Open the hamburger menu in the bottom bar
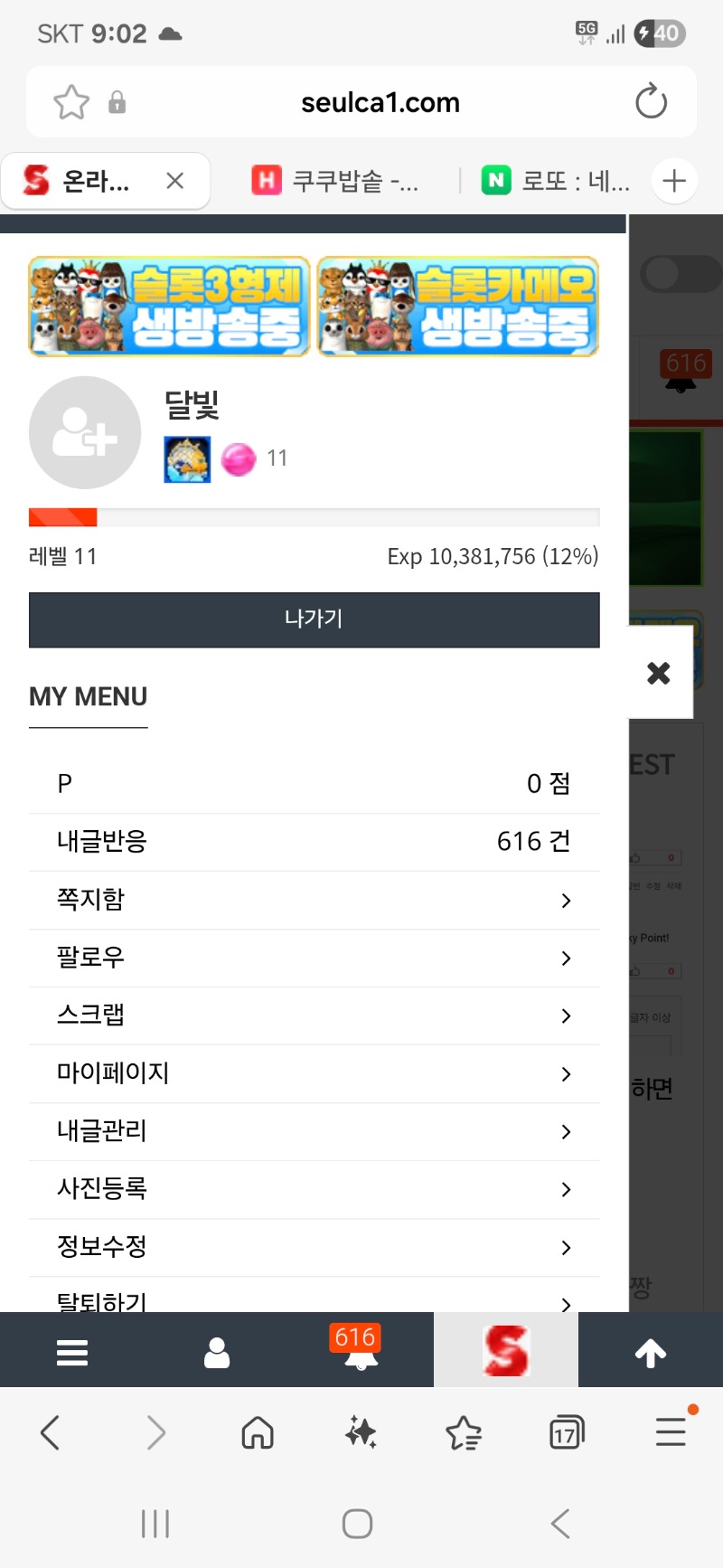This screenshot has height=1568, width=723. 72,1350
